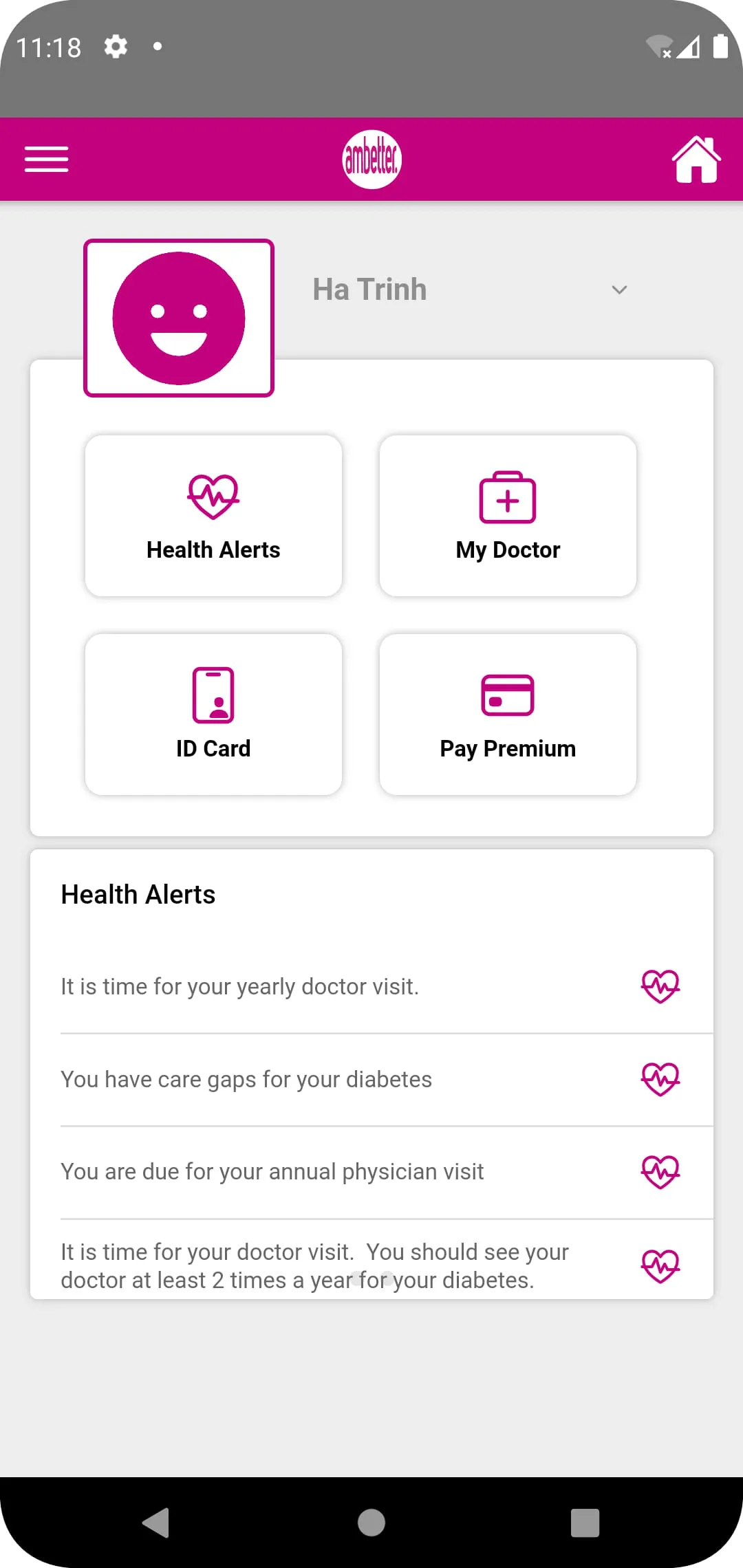Tap the home icon in the header
This screenshot has width=743, height=1568.
click(x=697, y=159)
